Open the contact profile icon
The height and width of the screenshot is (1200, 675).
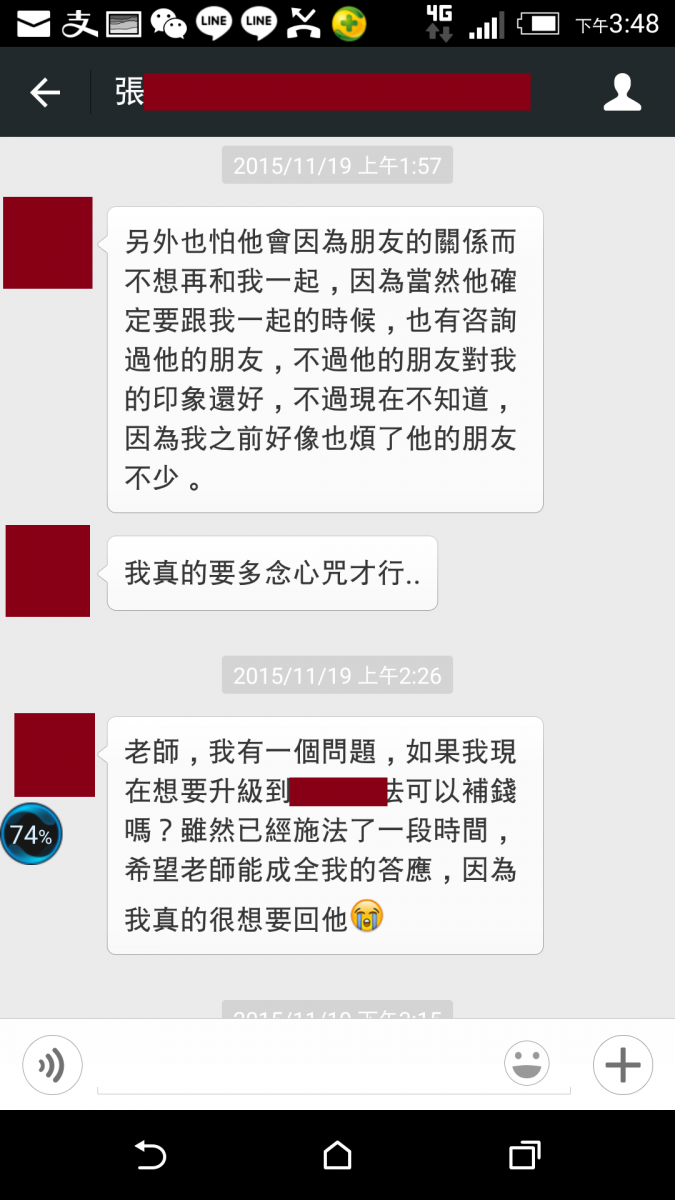[621, 93]
